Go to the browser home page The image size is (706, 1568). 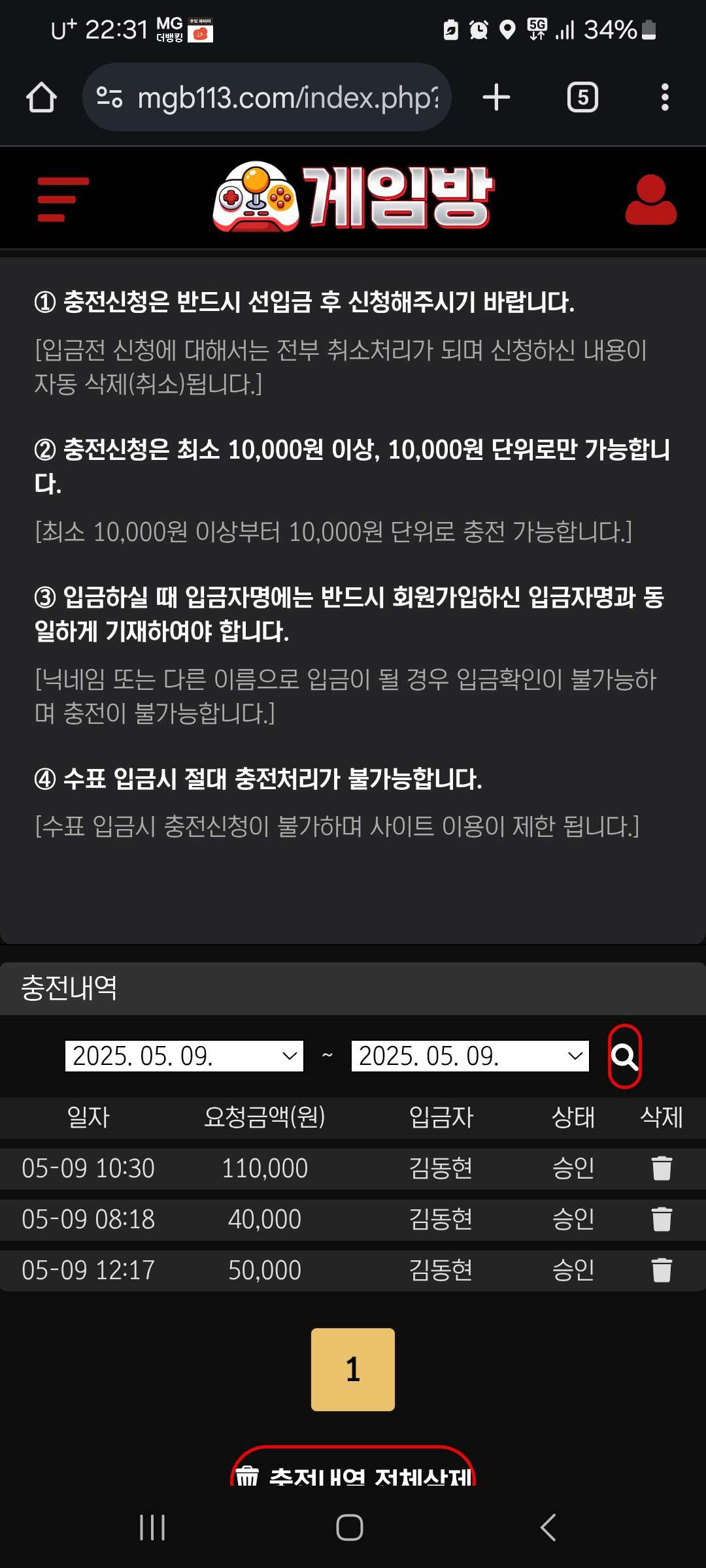[41, 98]
